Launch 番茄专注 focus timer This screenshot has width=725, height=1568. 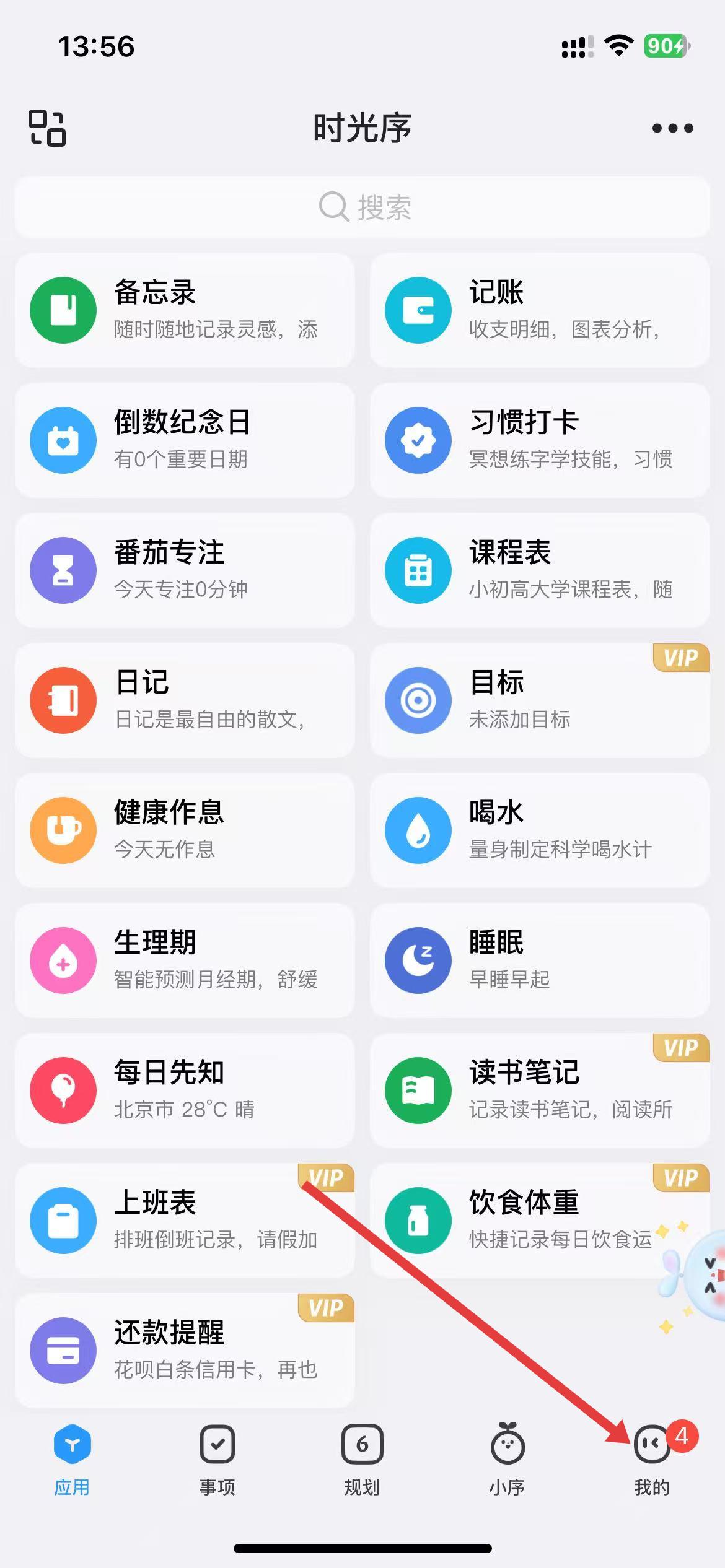[185, 570]
